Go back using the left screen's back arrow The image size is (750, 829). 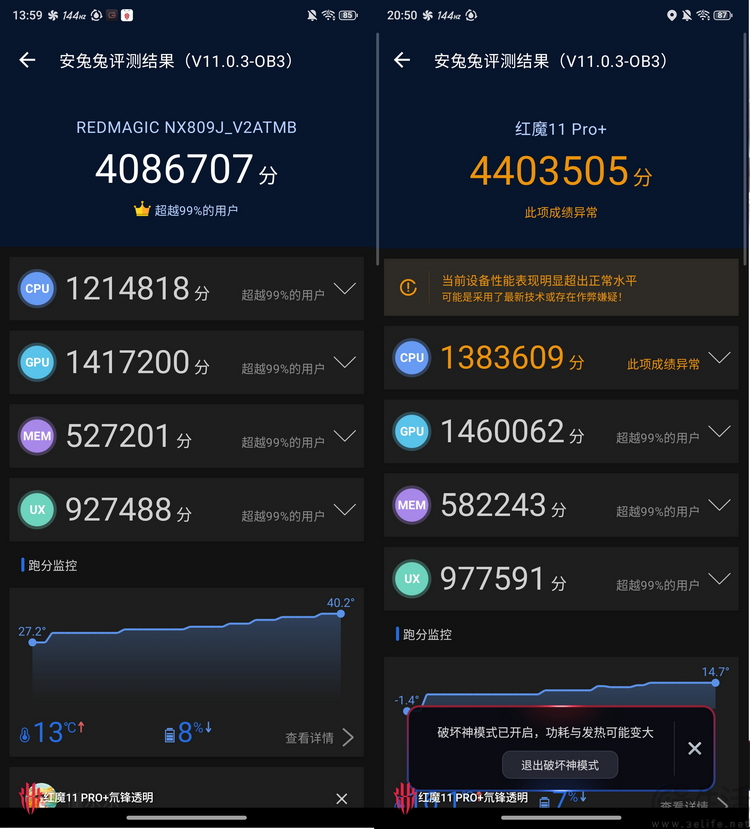tap(27, 60)
